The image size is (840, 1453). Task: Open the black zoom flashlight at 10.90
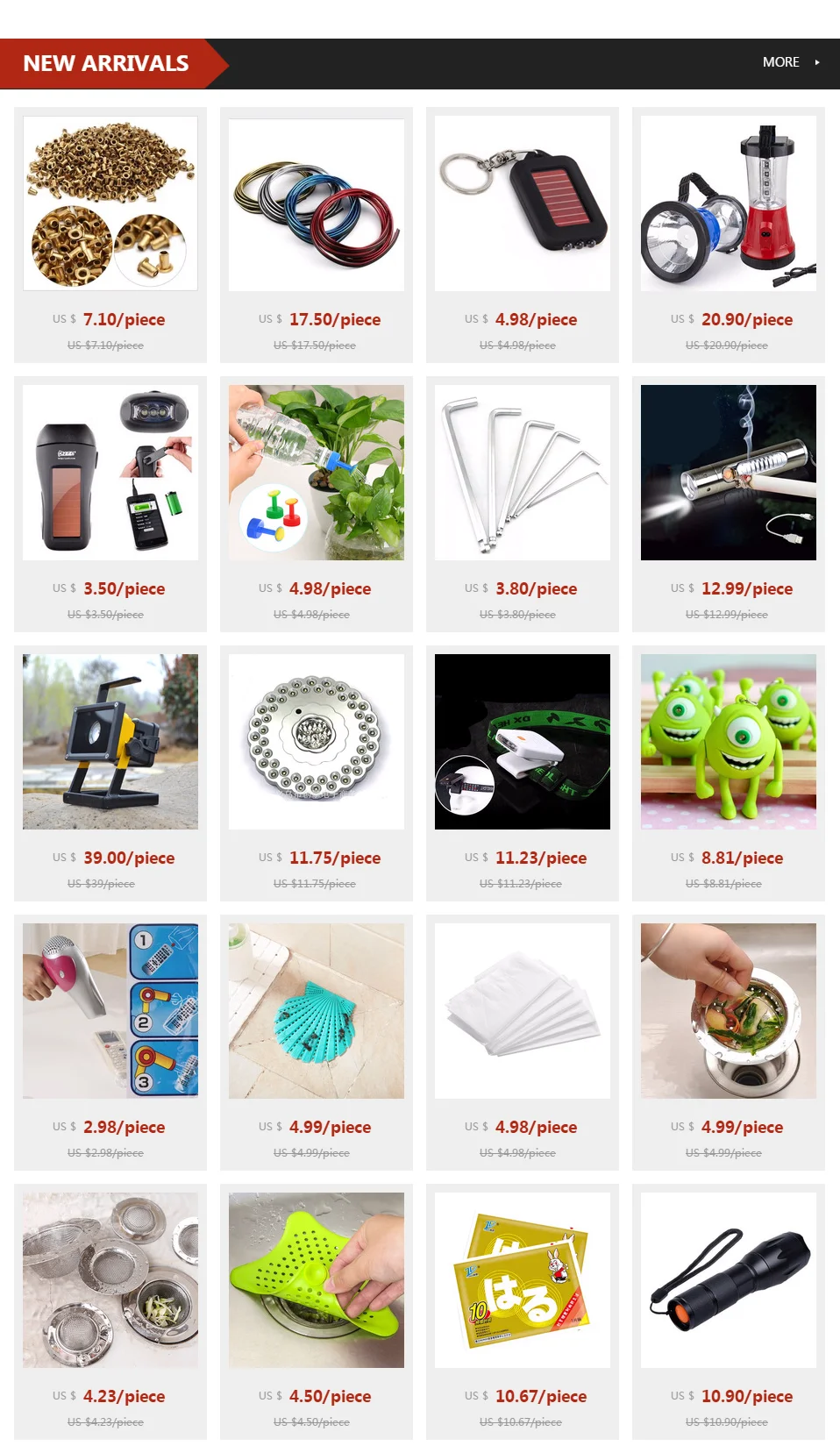(x=729, y=1280)
